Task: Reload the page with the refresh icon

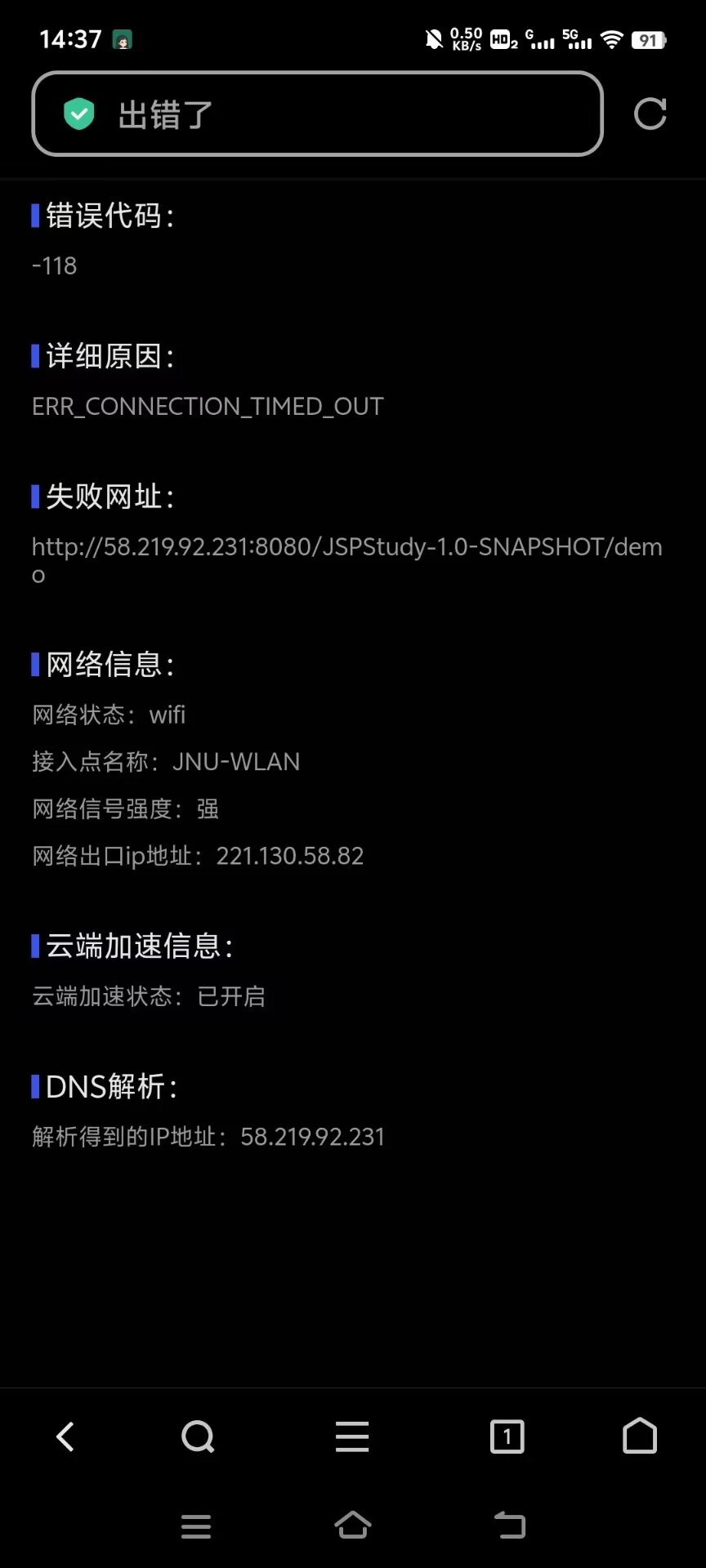Action: click(650, 114)
